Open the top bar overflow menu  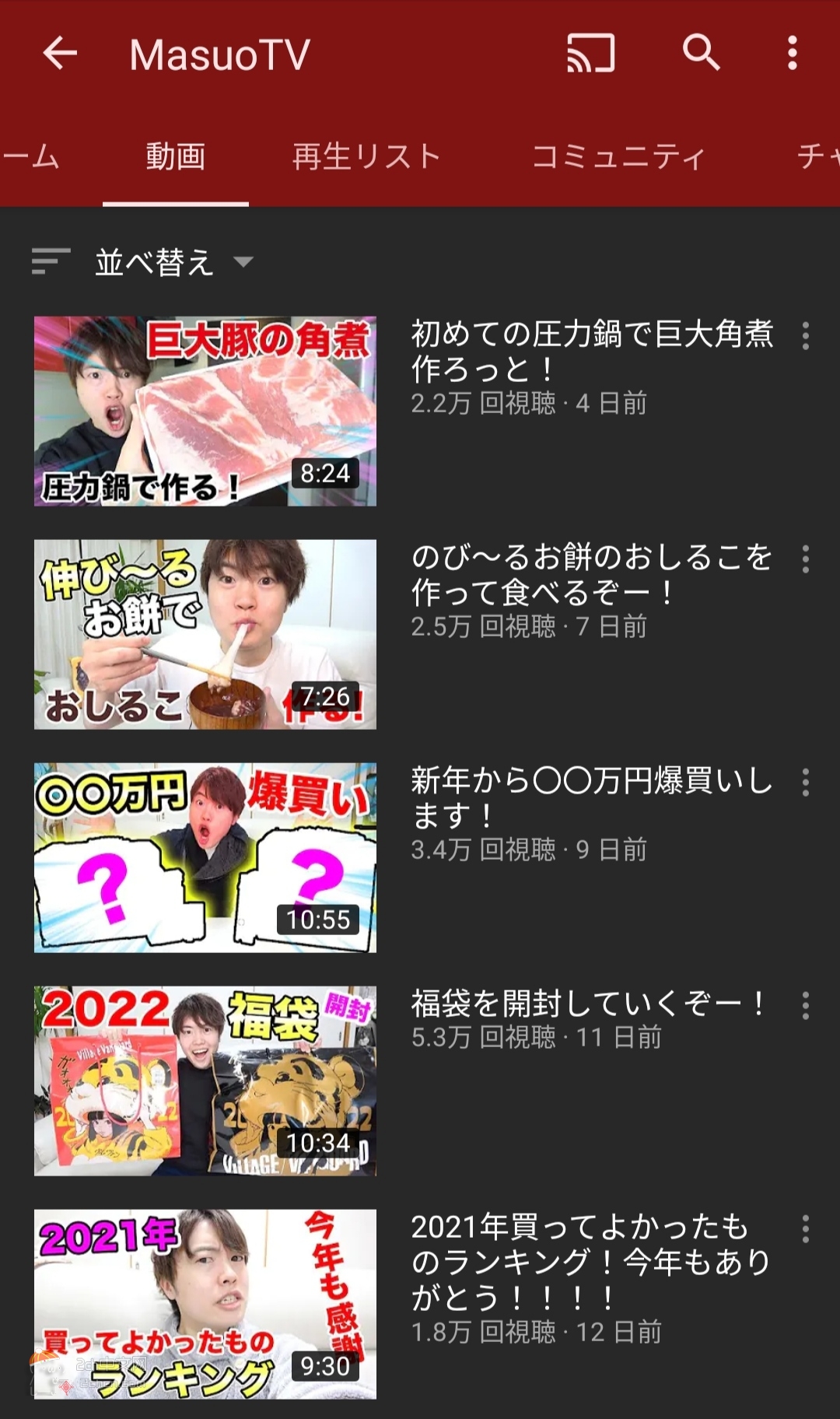click(792, 54)
